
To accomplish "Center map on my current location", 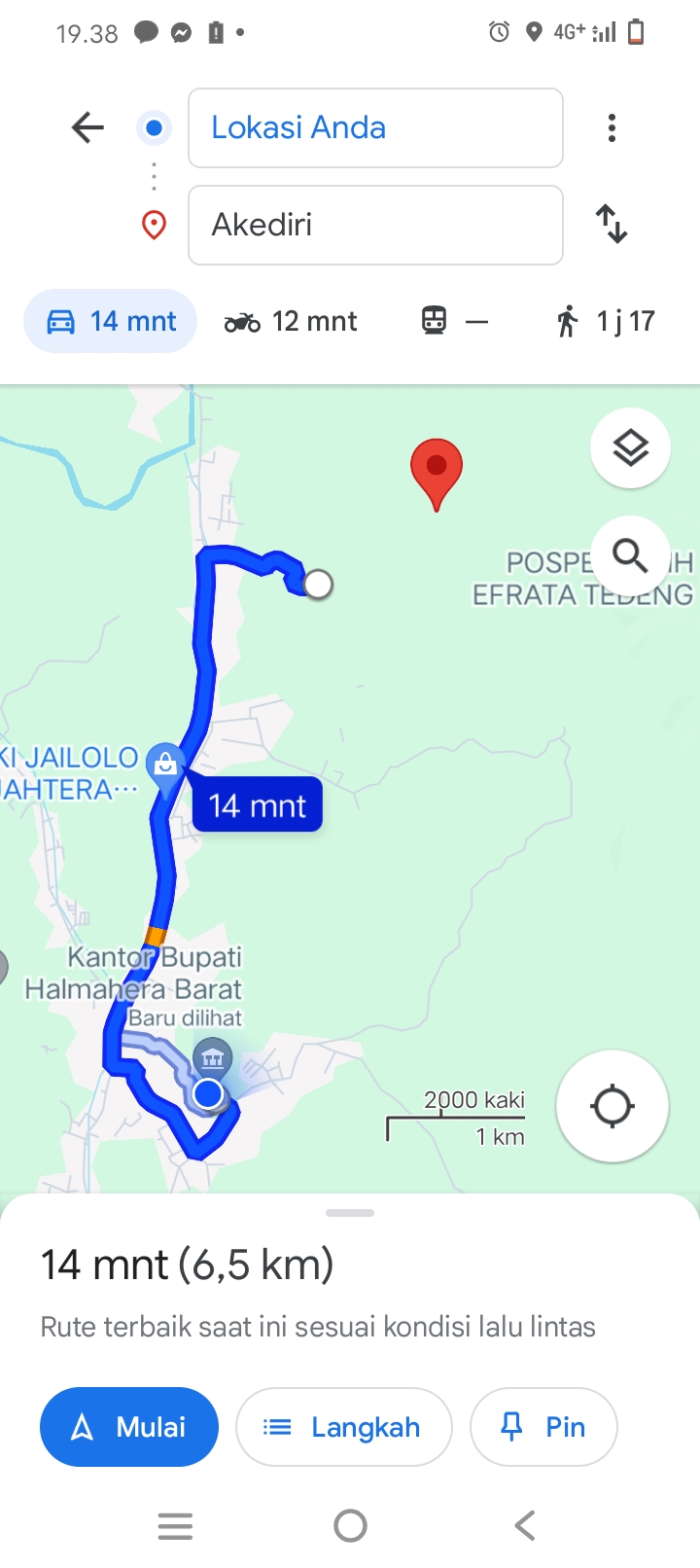I will (612, 1106).
